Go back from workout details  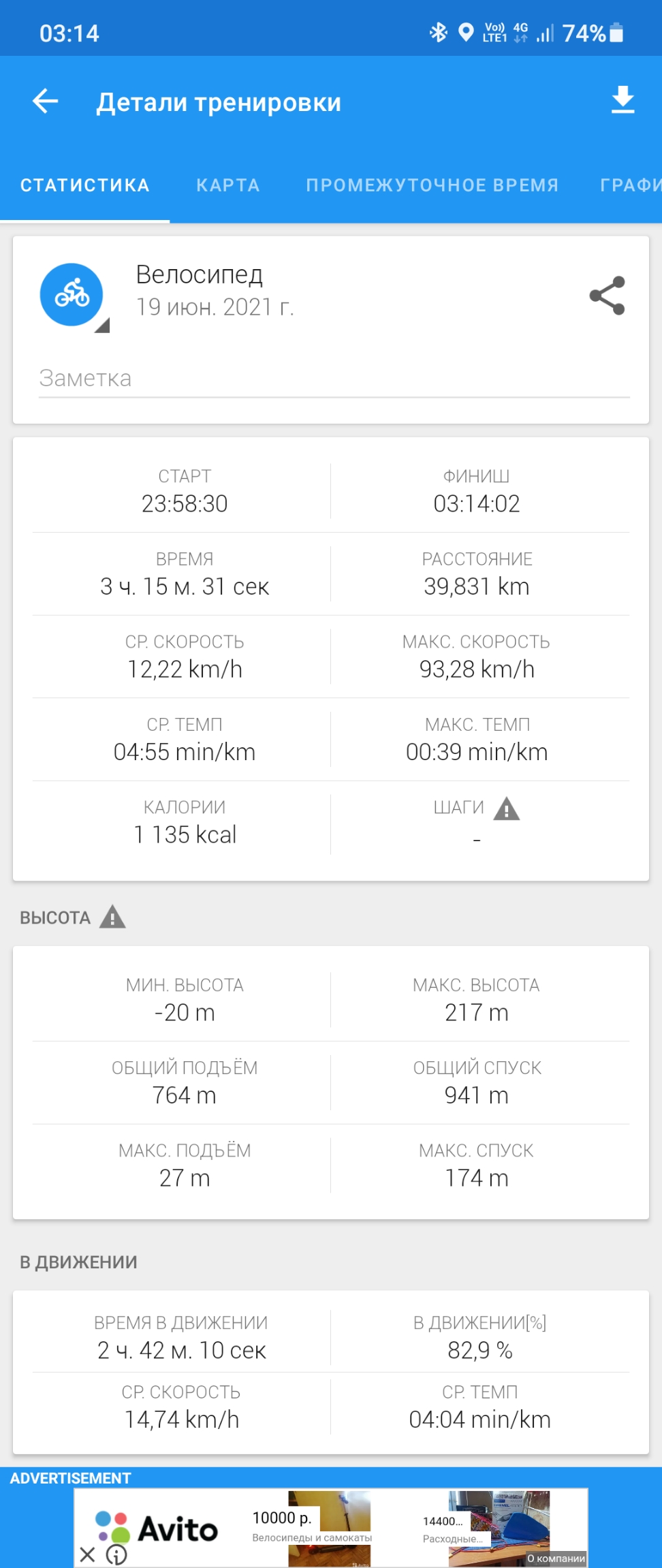[46, 101]
